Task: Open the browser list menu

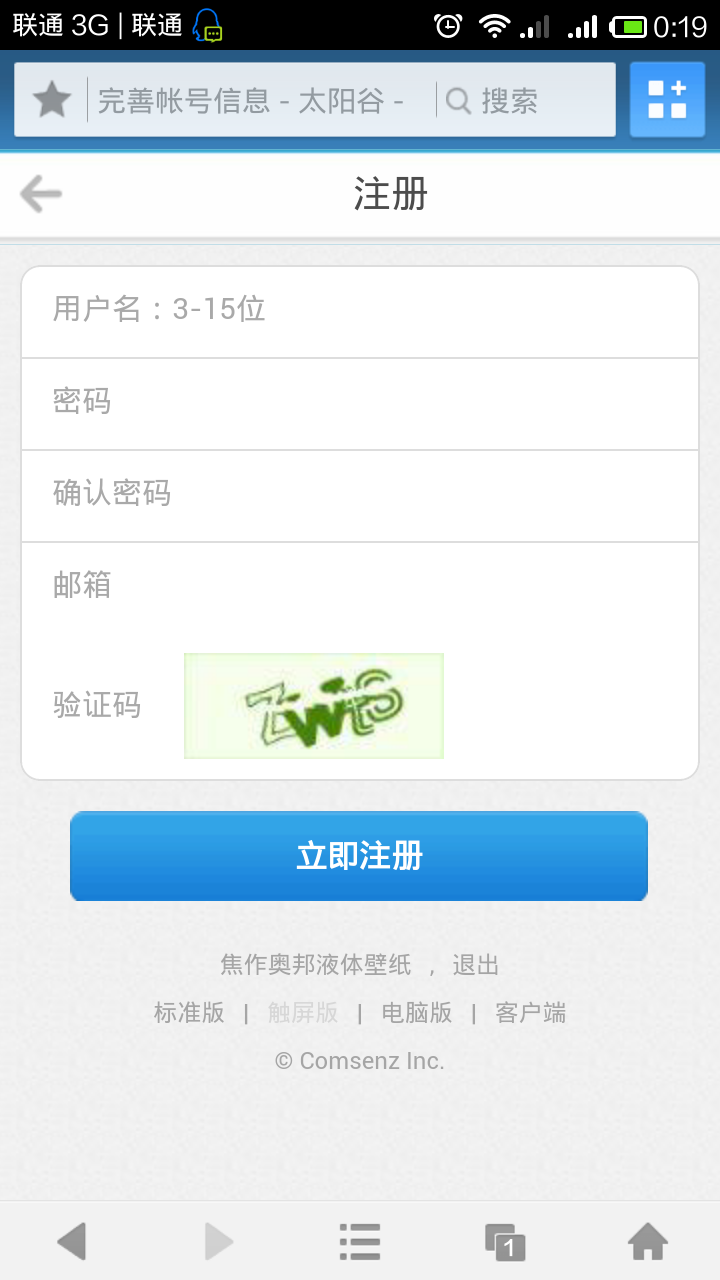Action: (359, 1242)
